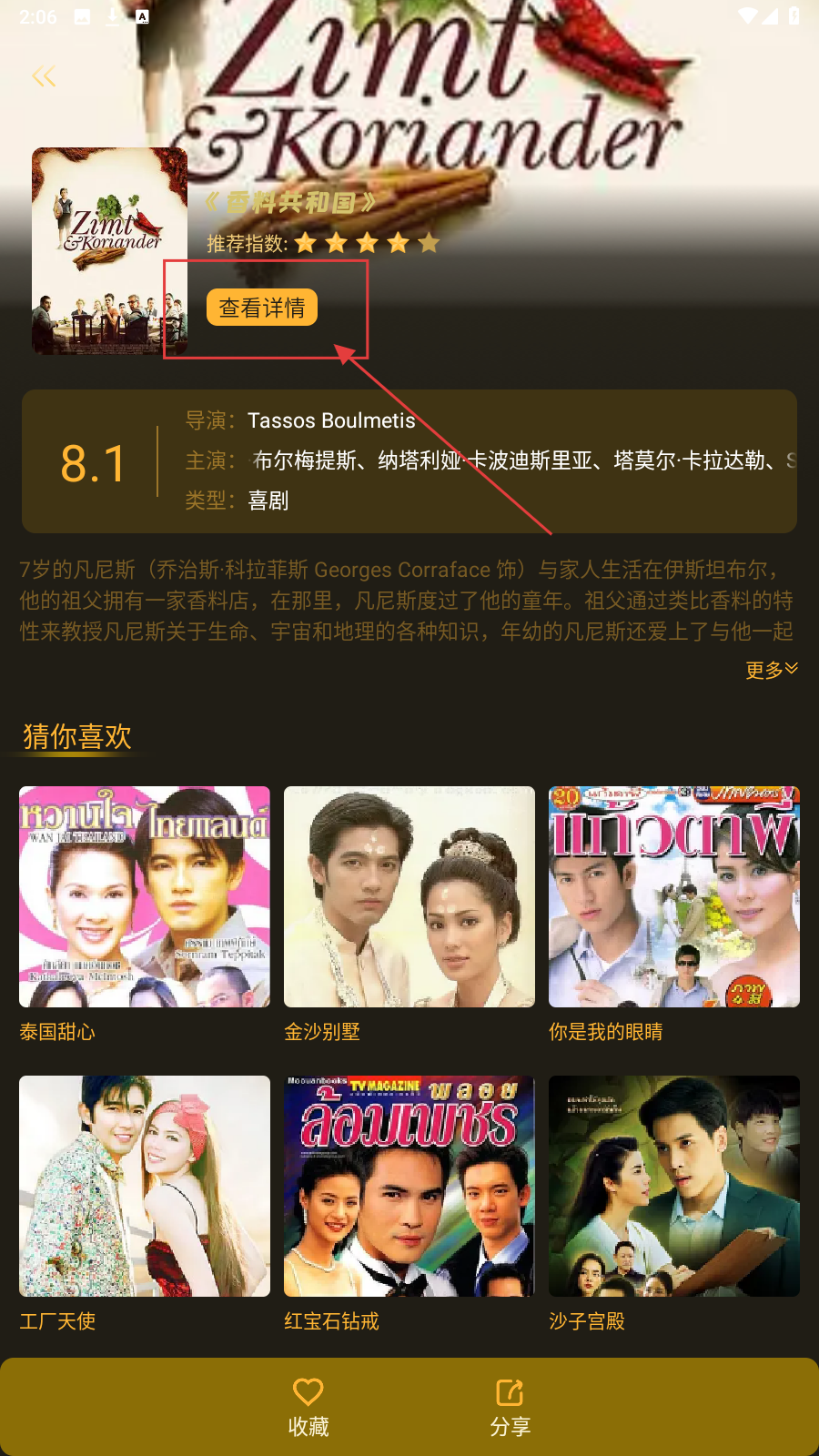Share this movie via 分享
The image size is (819, 1456).
tap(510, 1407)
